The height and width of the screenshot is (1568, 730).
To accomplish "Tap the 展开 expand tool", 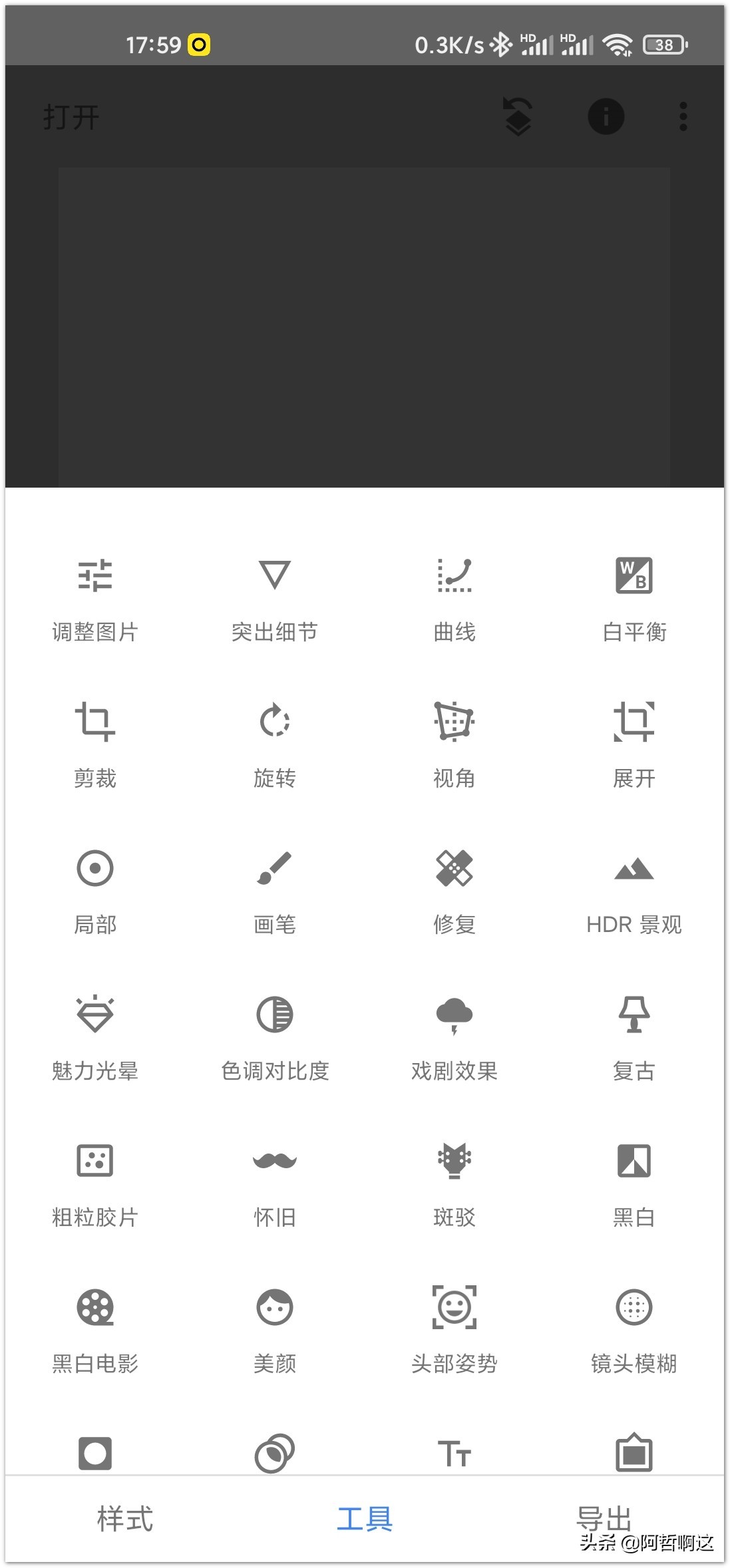I will coord(634,745).
